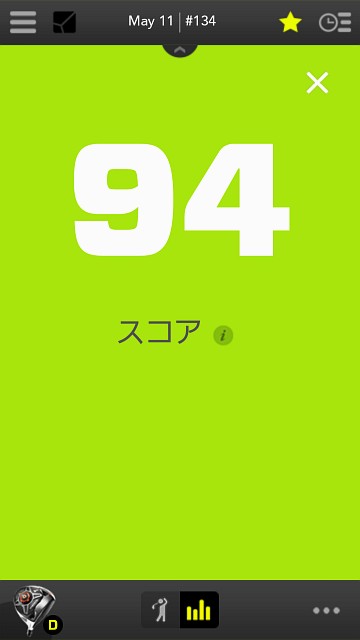The image size is (360, 640).
Task: Close the score screen
Action: 317,83
